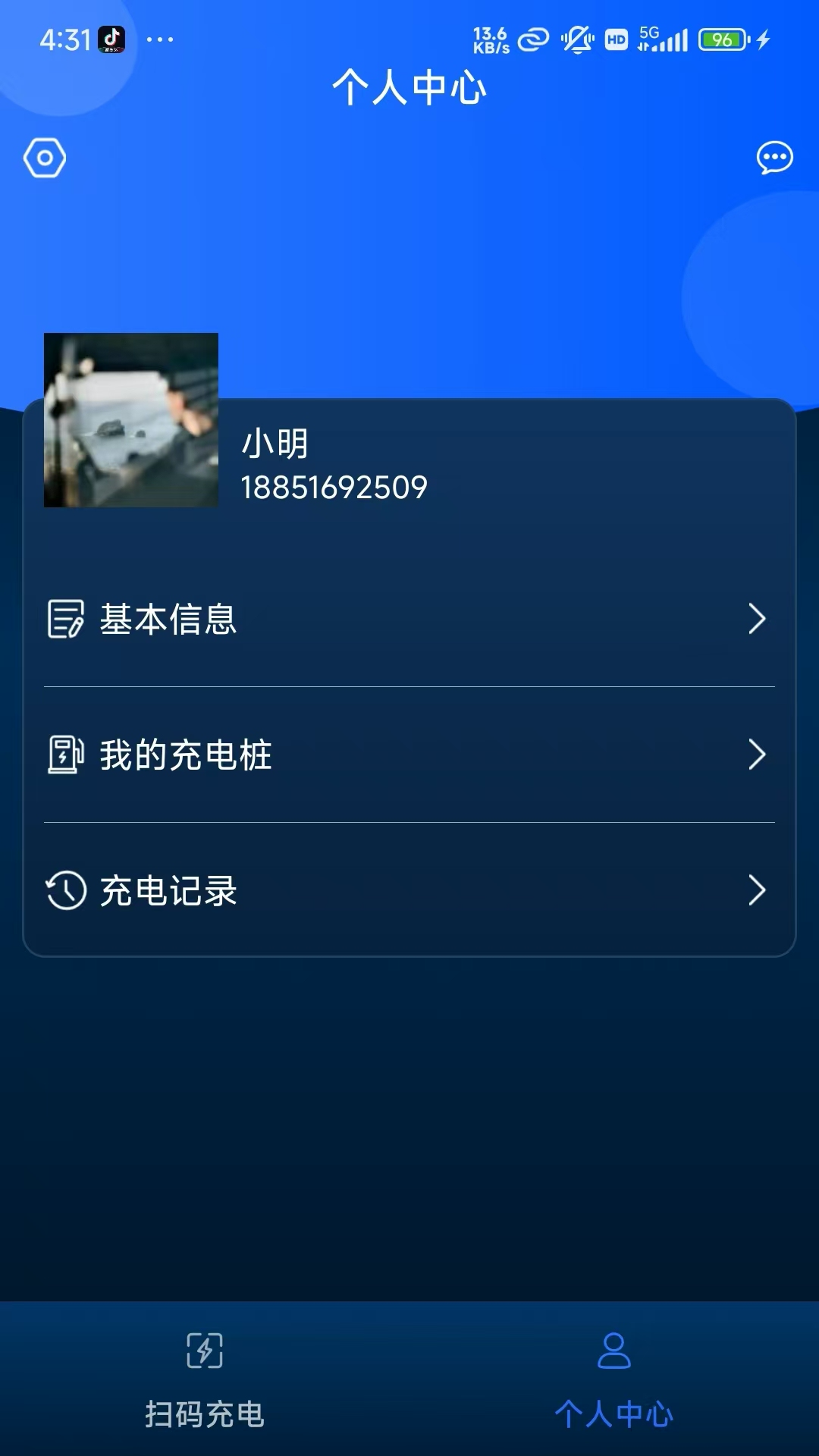The height and width of the screenshot is (1456, 819).
Task: Select the 个人中心 tab
Action: (614, 1380)
